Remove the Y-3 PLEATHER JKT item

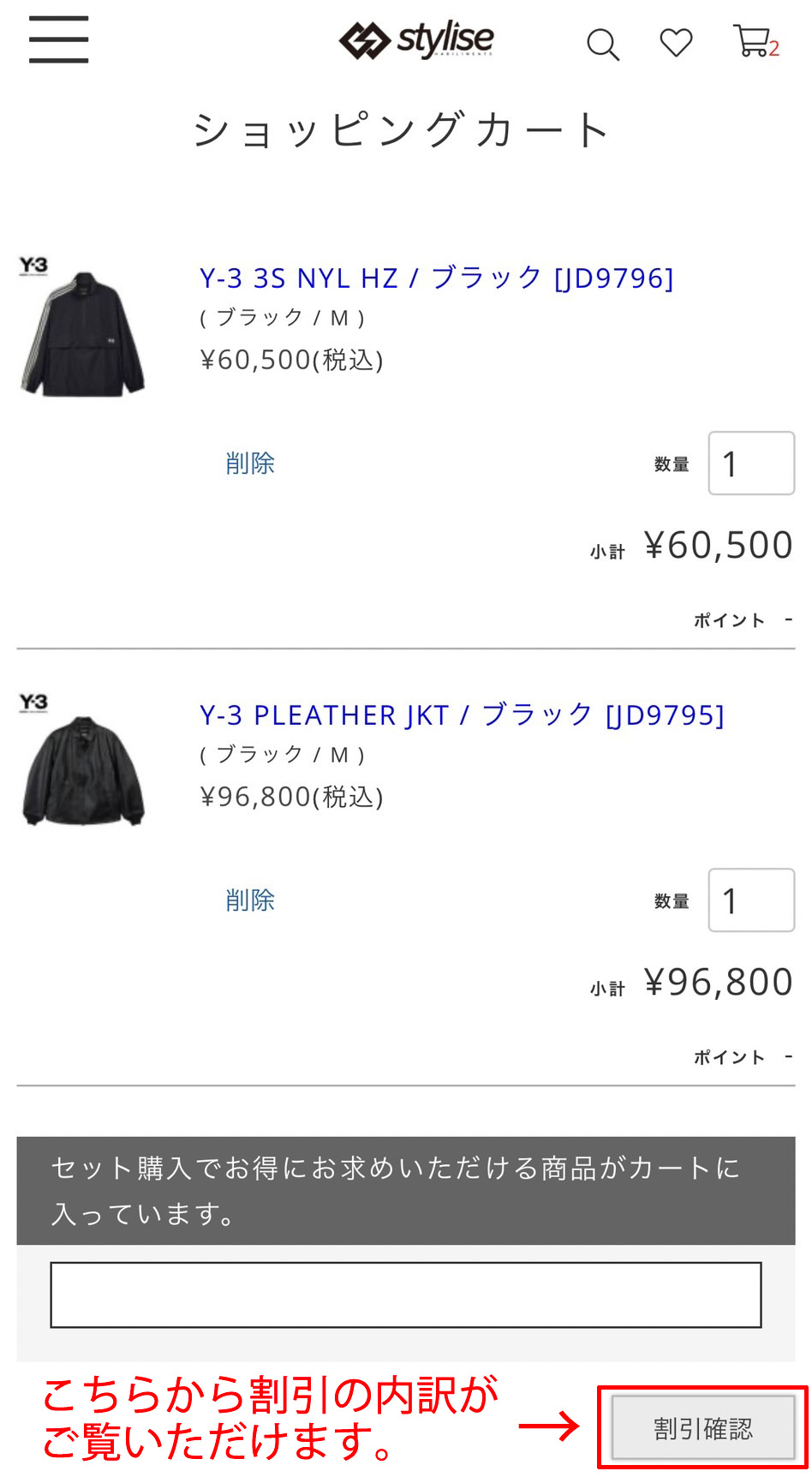250,900
